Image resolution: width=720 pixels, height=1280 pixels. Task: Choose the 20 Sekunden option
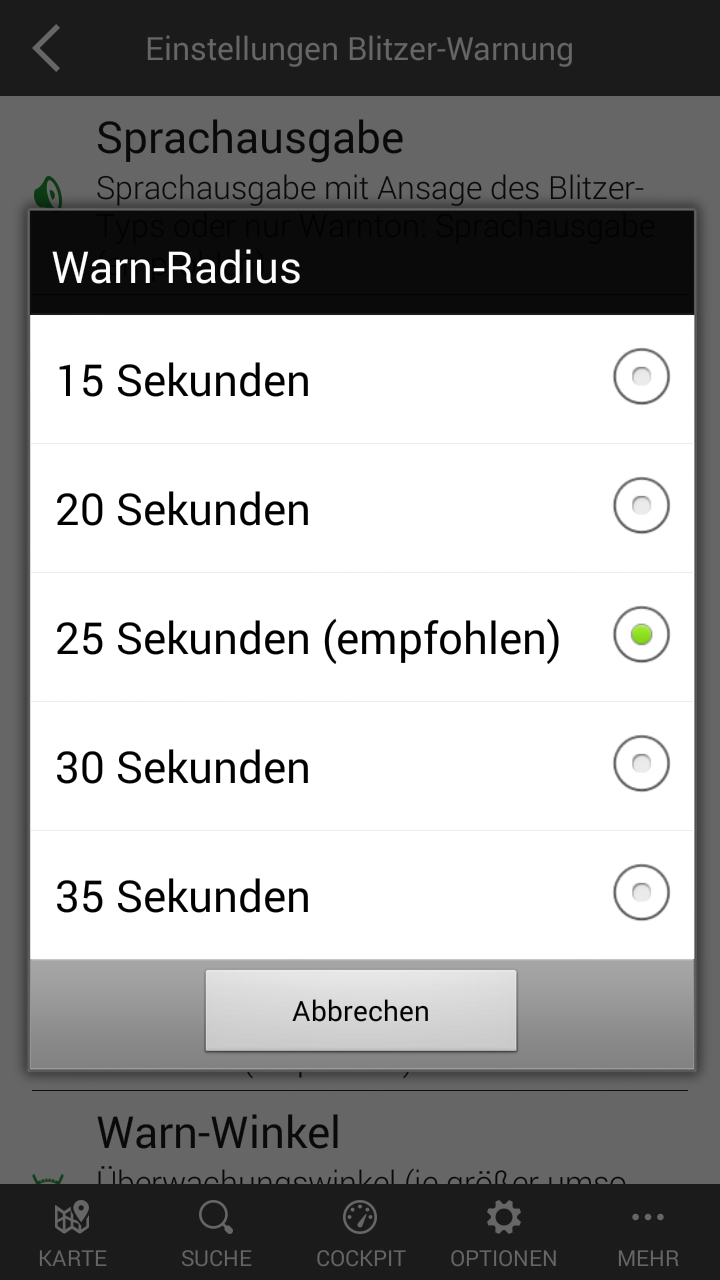coord(361,508)
